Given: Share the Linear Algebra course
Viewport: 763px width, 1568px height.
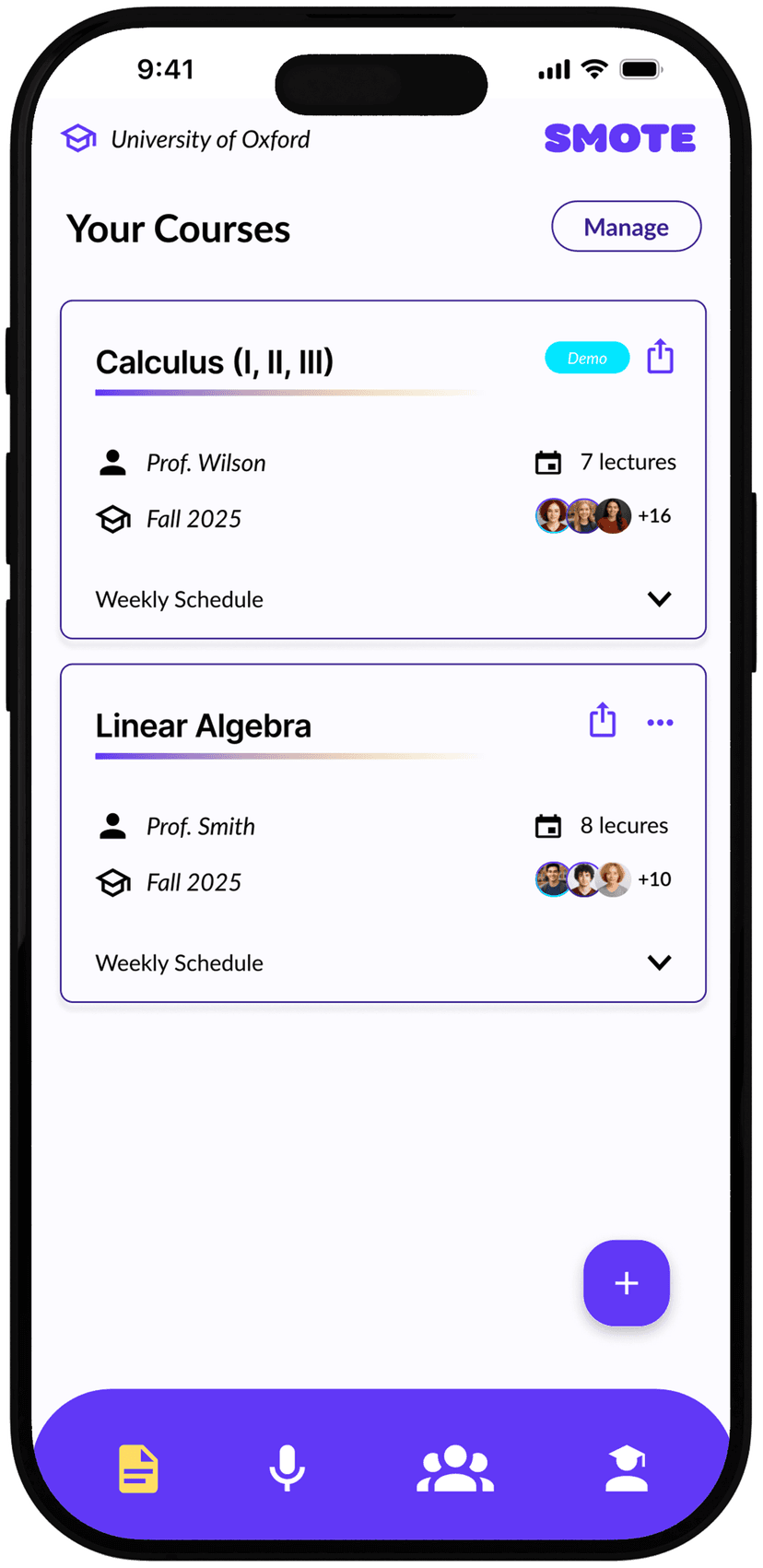Looking at the screenshot, I should (x=603, y=721).
